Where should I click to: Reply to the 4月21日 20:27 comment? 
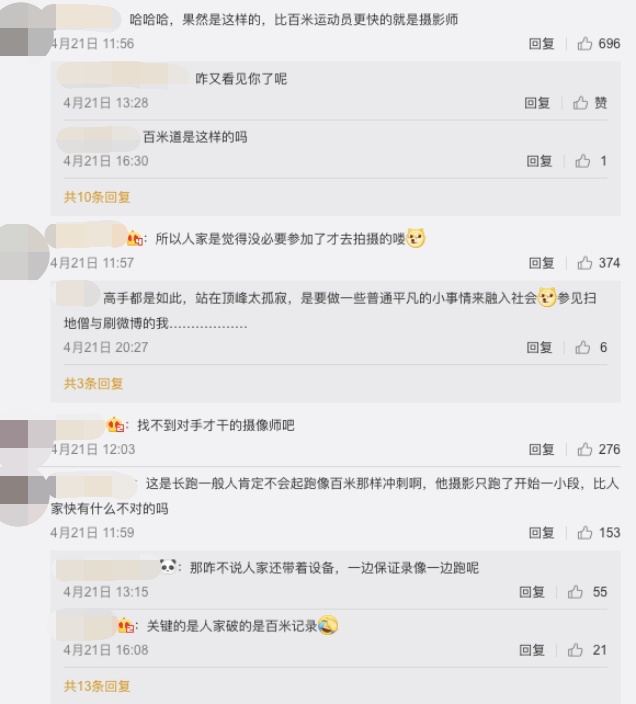click(x=539, y=347)
